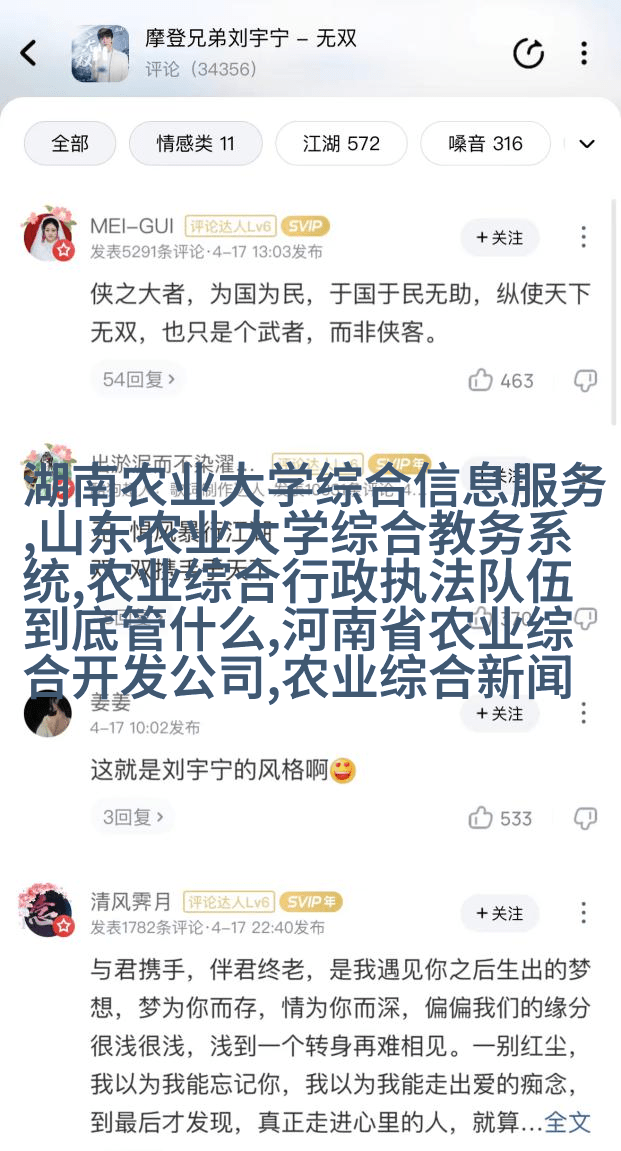
Task: Expand the comment category chevron
Action: [x=587, y=143]
